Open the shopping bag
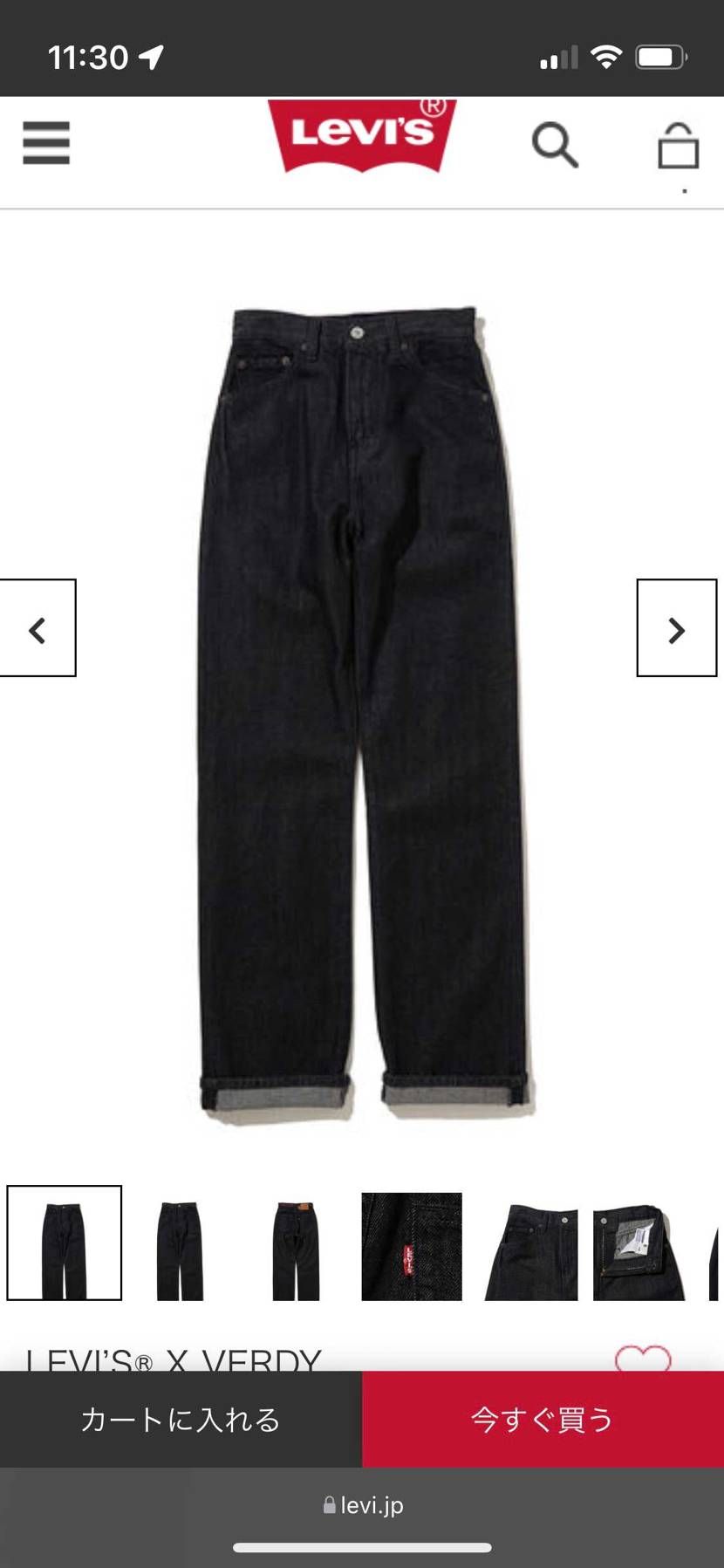 click(x=678, y=146)
